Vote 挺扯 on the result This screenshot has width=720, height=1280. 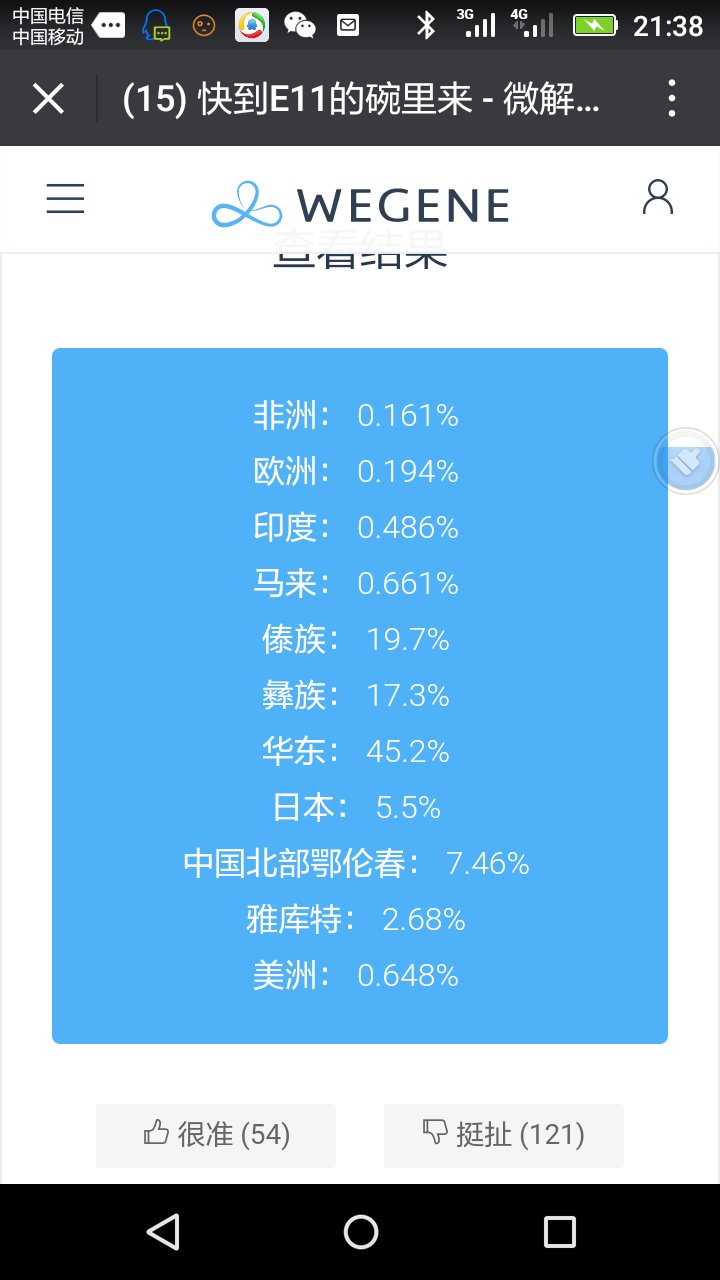pyautogui.click(x=504, y=1135)
